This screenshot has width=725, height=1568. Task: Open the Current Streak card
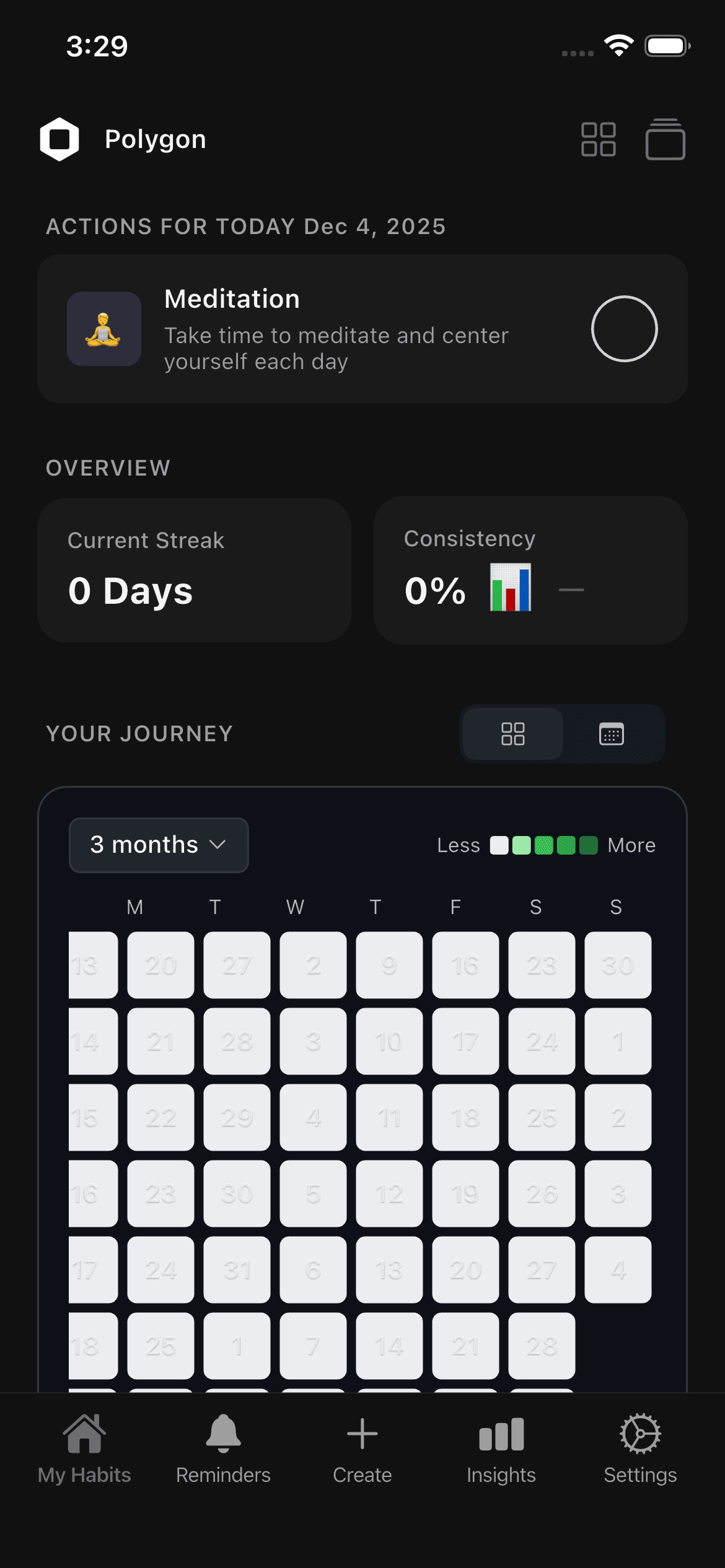tap(194, 570)
